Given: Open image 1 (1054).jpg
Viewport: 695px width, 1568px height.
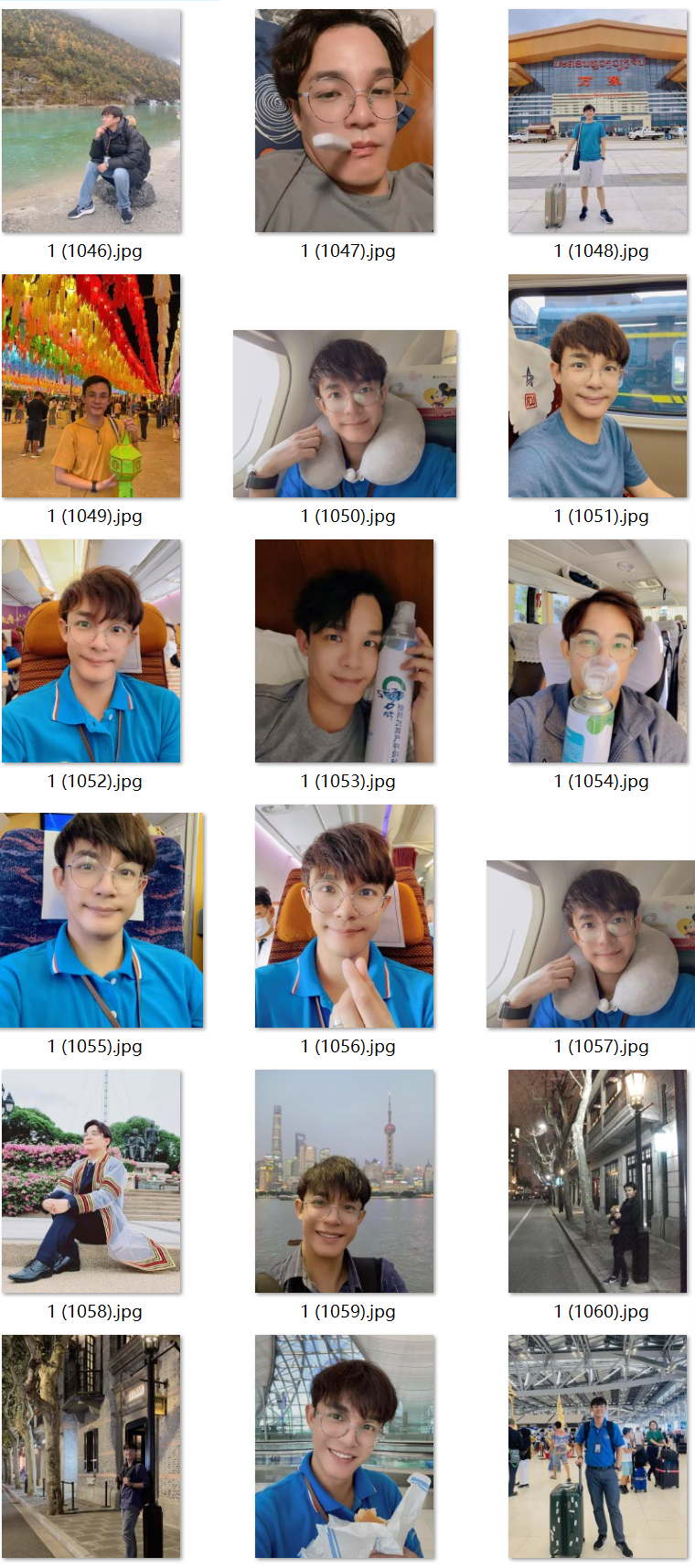Looking at the screenshot, I should click(597, 651).
